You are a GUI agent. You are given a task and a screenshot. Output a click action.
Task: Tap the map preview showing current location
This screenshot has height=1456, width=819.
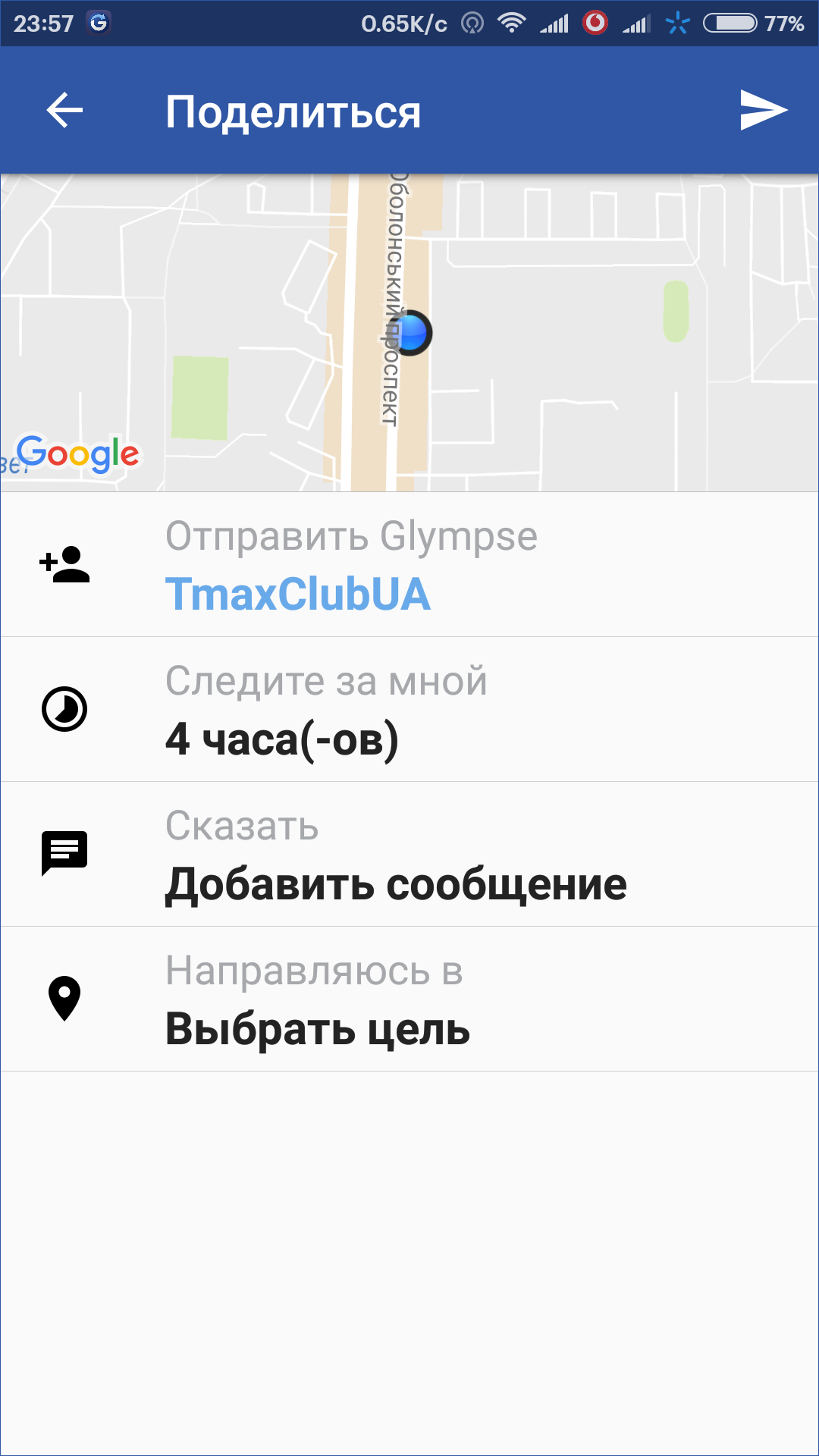click(x=409, y=333)
